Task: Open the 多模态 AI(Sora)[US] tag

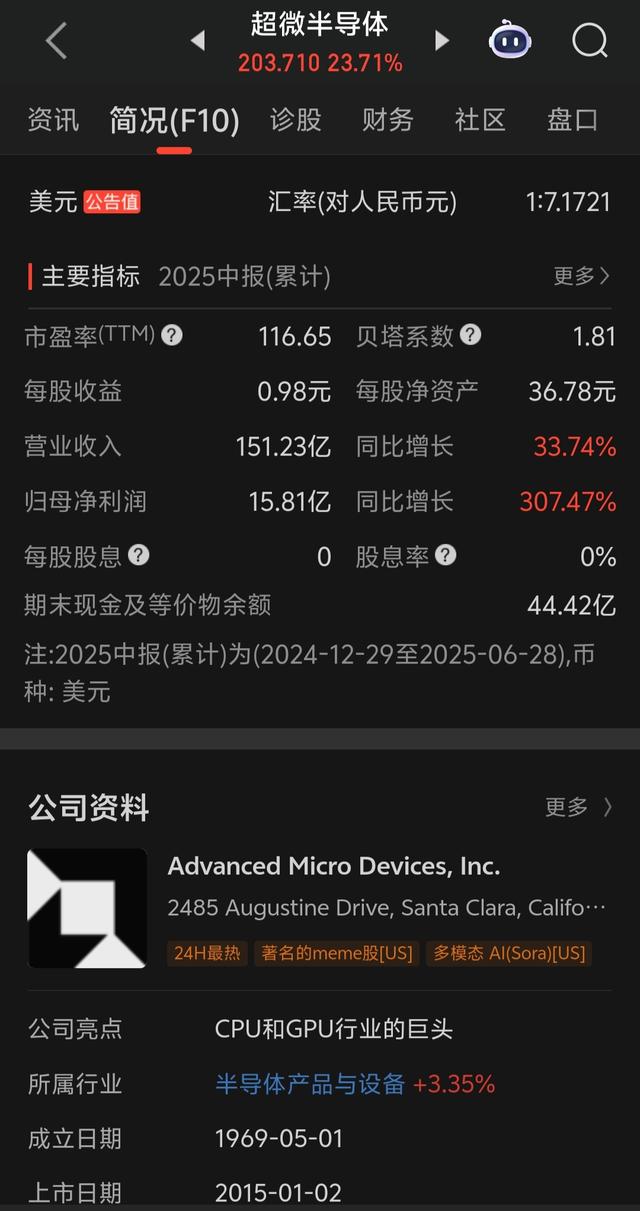Action: [509, 953]
